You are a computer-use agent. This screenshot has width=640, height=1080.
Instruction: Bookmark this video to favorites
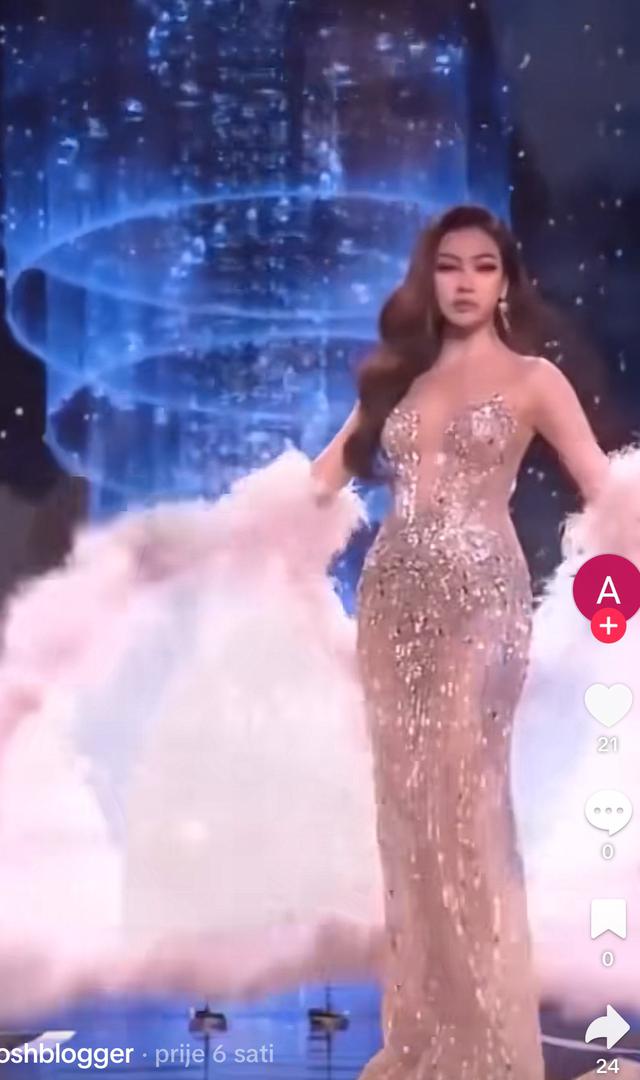[x=608, y=919]
